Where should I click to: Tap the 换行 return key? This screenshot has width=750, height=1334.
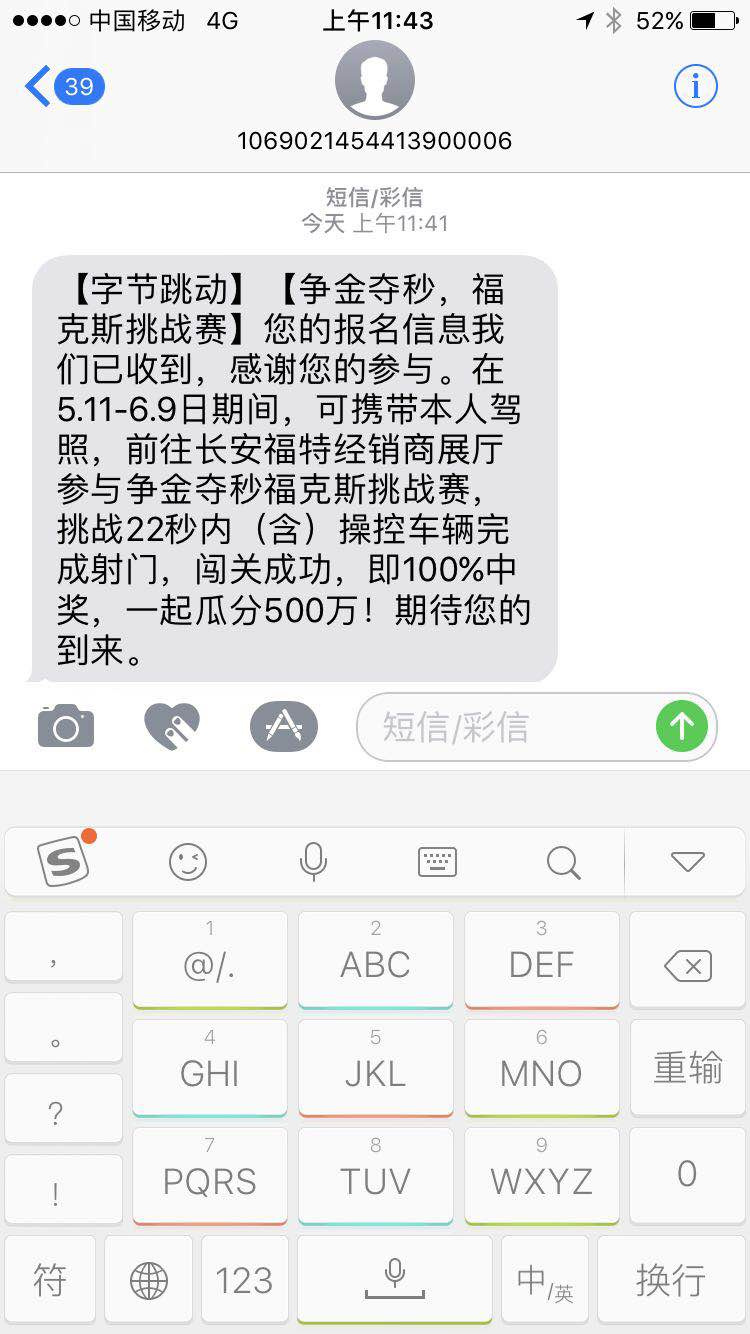coord(670,1280)
